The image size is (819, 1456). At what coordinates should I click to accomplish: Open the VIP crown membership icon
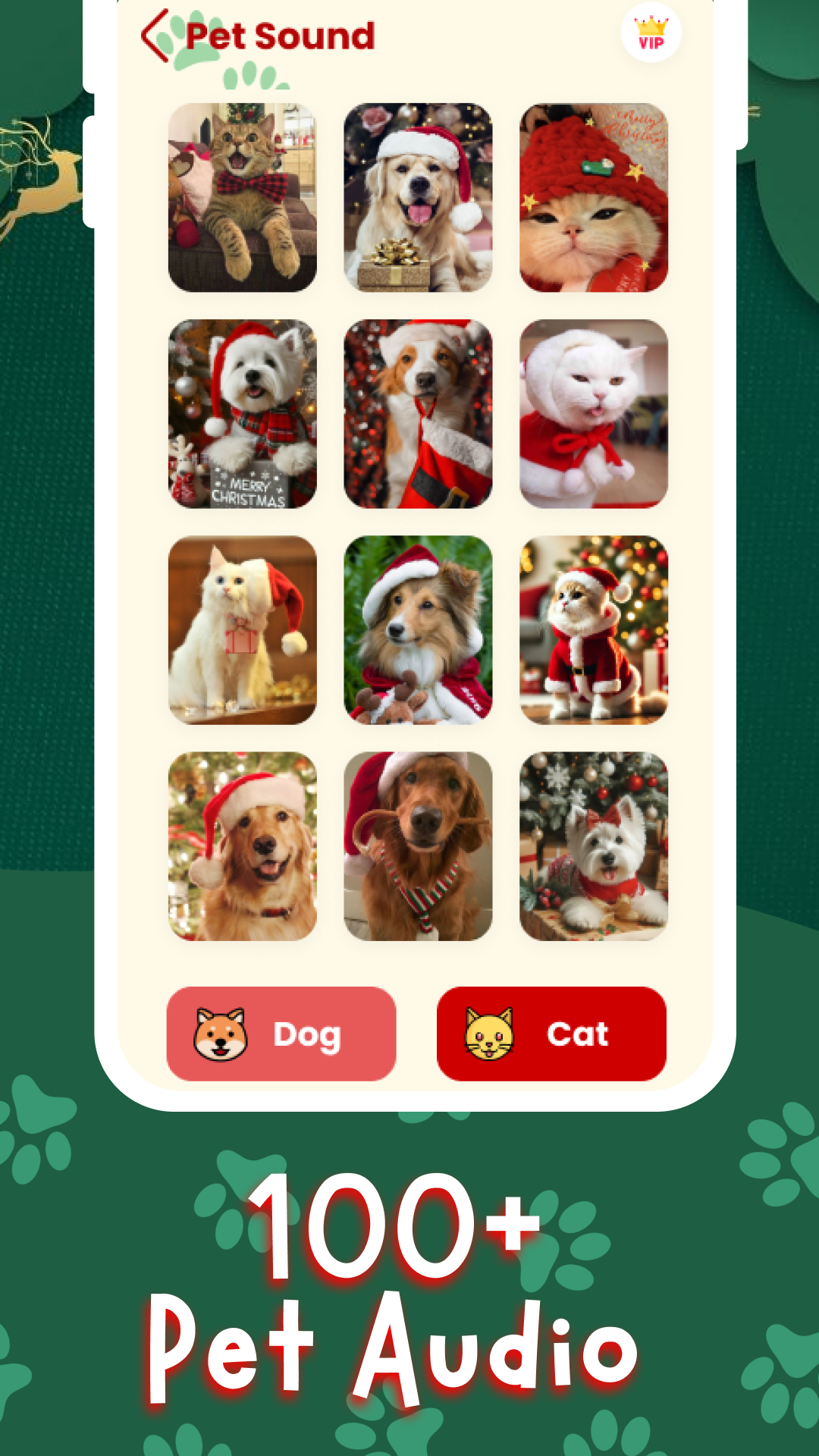pyautogui.click(x=650, y=32)
